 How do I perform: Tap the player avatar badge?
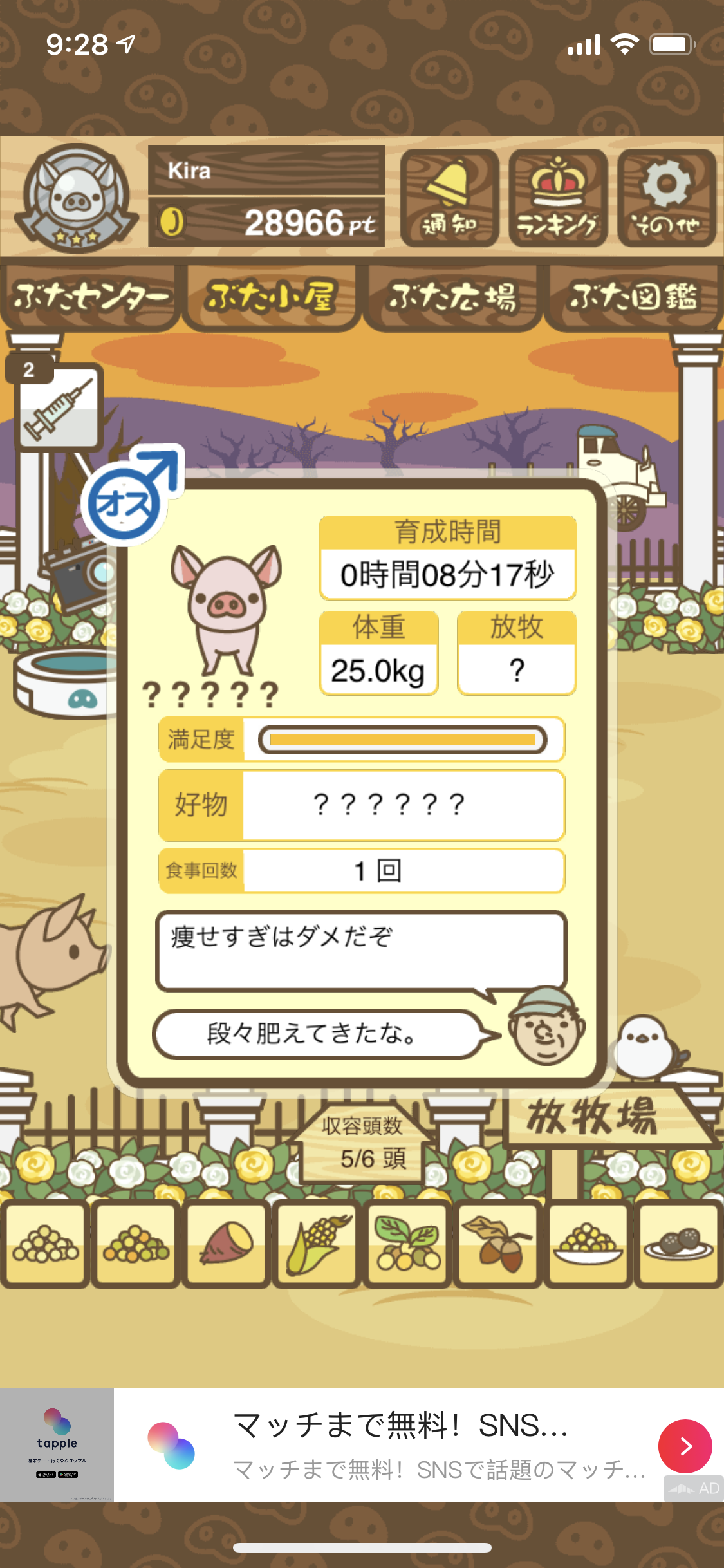tap(76, 198)
